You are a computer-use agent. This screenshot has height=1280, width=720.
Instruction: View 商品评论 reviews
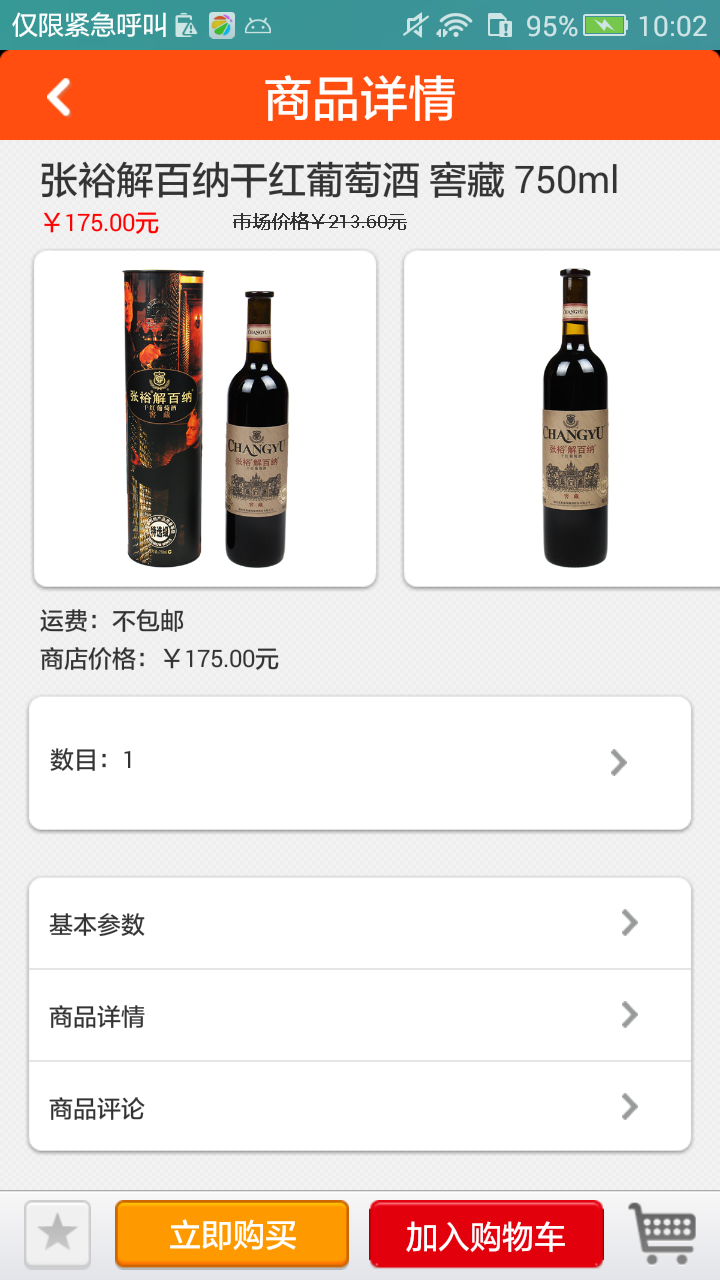(x=360, y=1107)
